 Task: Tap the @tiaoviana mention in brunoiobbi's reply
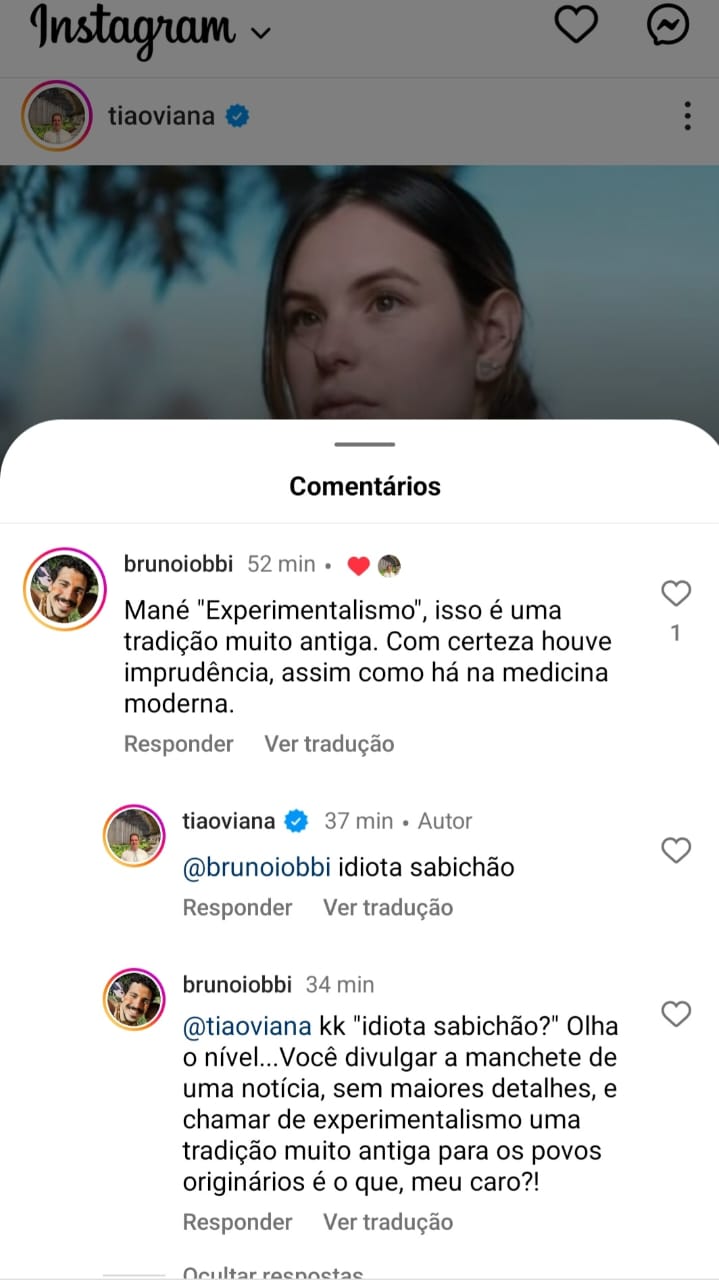click(247, 1027)
